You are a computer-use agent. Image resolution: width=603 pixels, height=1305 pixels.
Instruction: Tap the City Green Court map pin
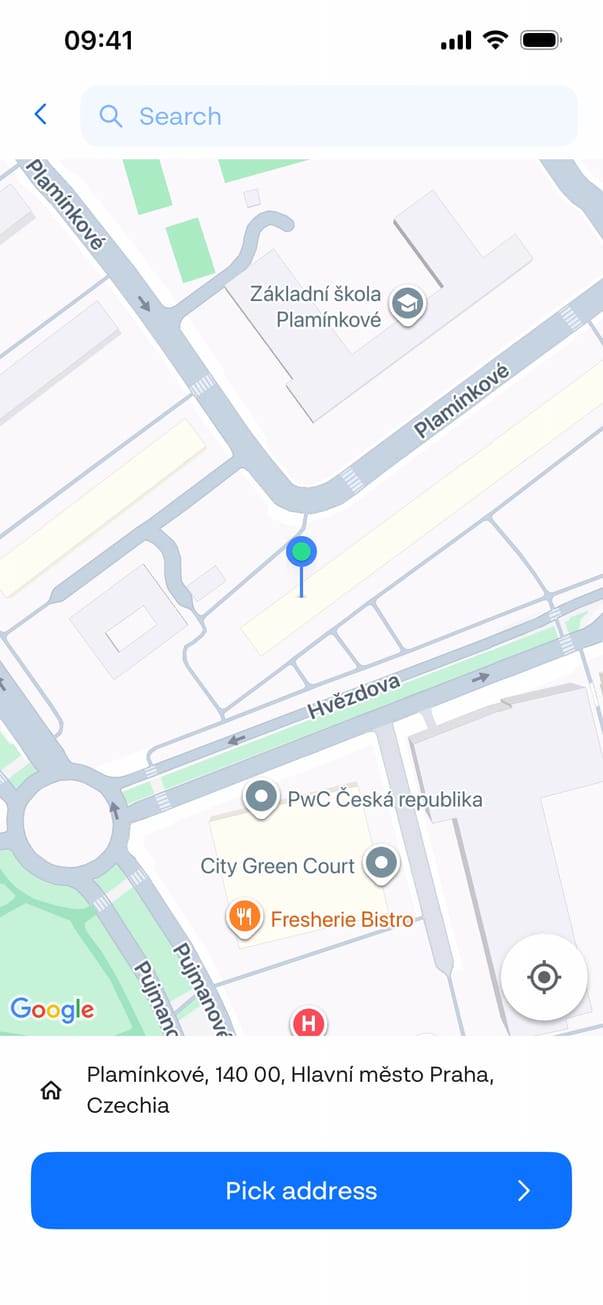[x=381, y=863]
